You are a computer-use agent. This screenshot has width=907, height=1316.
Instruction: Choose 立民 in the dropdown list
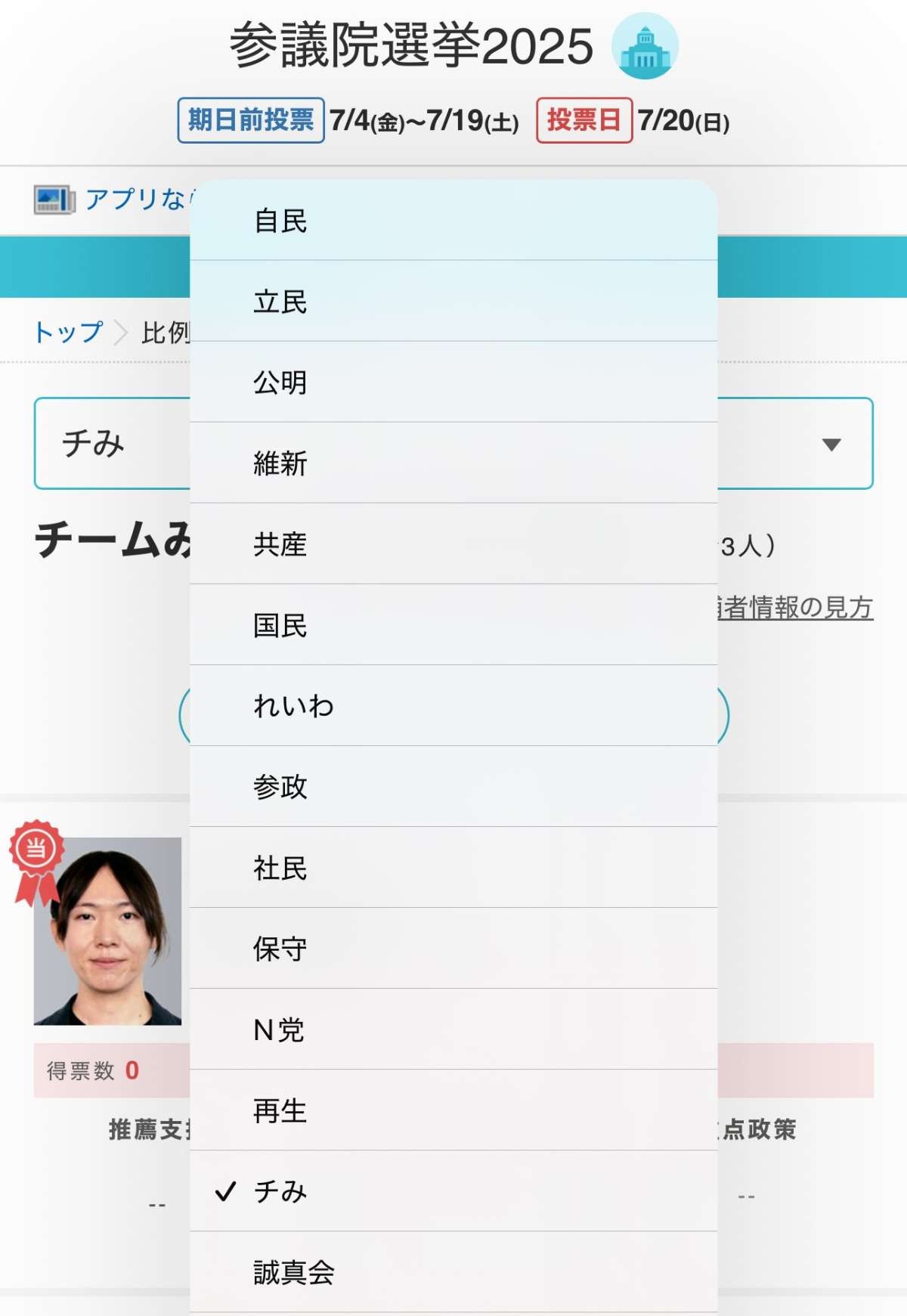[x=453, y=302]
